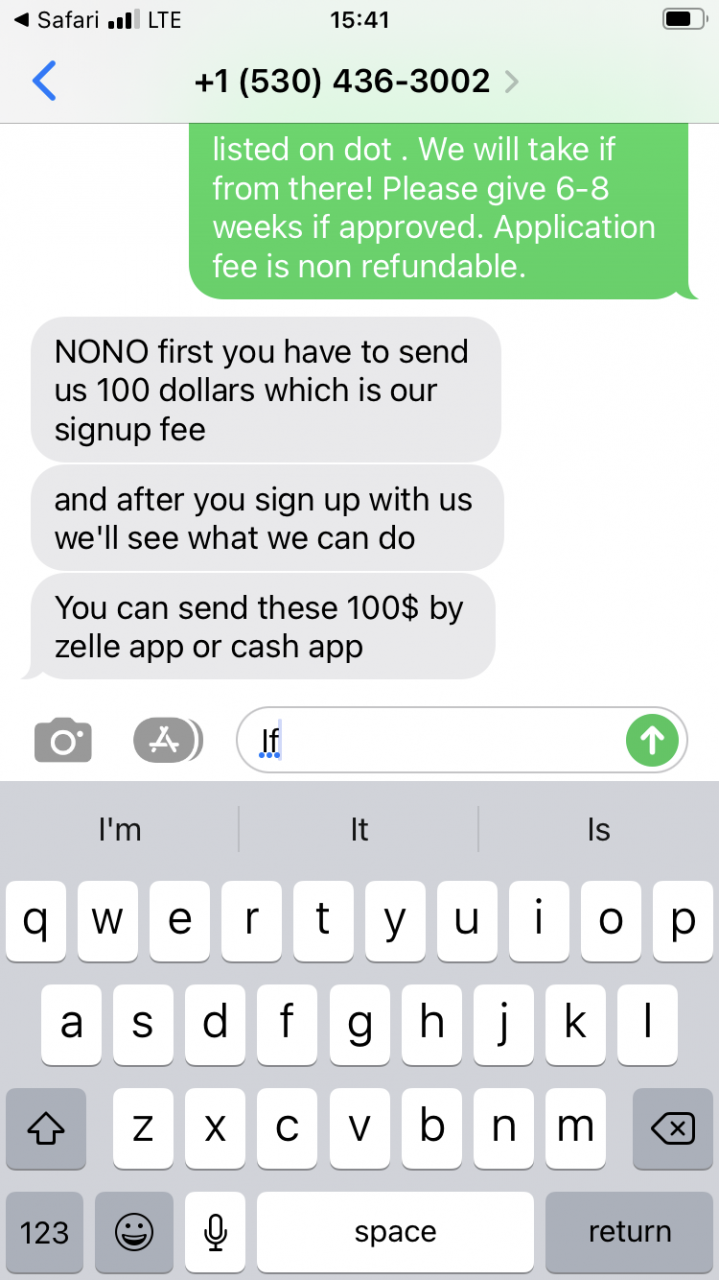Choose the "I'm" keyboard suggestion
The width and height of the screenshot is (719, 1280).
(120, 829)
